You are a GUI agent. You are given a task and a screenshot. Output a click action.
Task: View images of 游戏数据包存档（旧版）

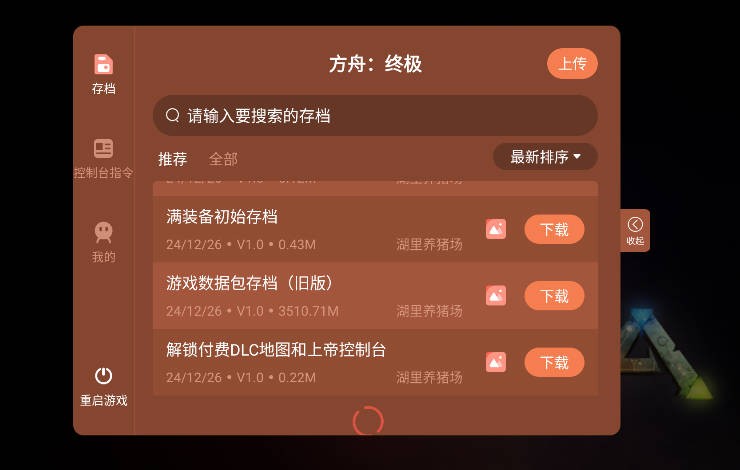(x=496, y=296)
